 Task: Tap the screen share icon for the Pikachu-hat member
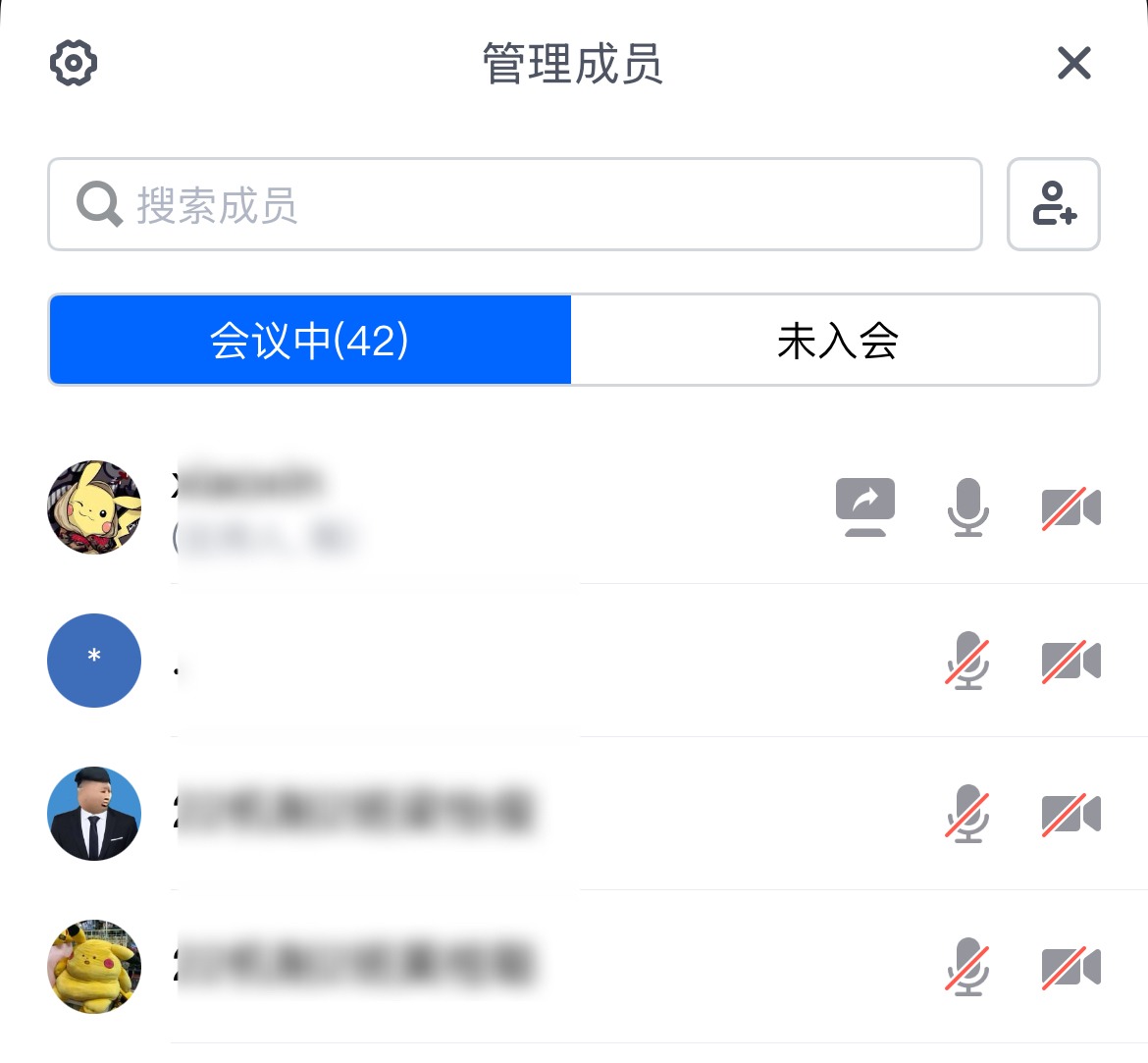(x=864, y=507)
